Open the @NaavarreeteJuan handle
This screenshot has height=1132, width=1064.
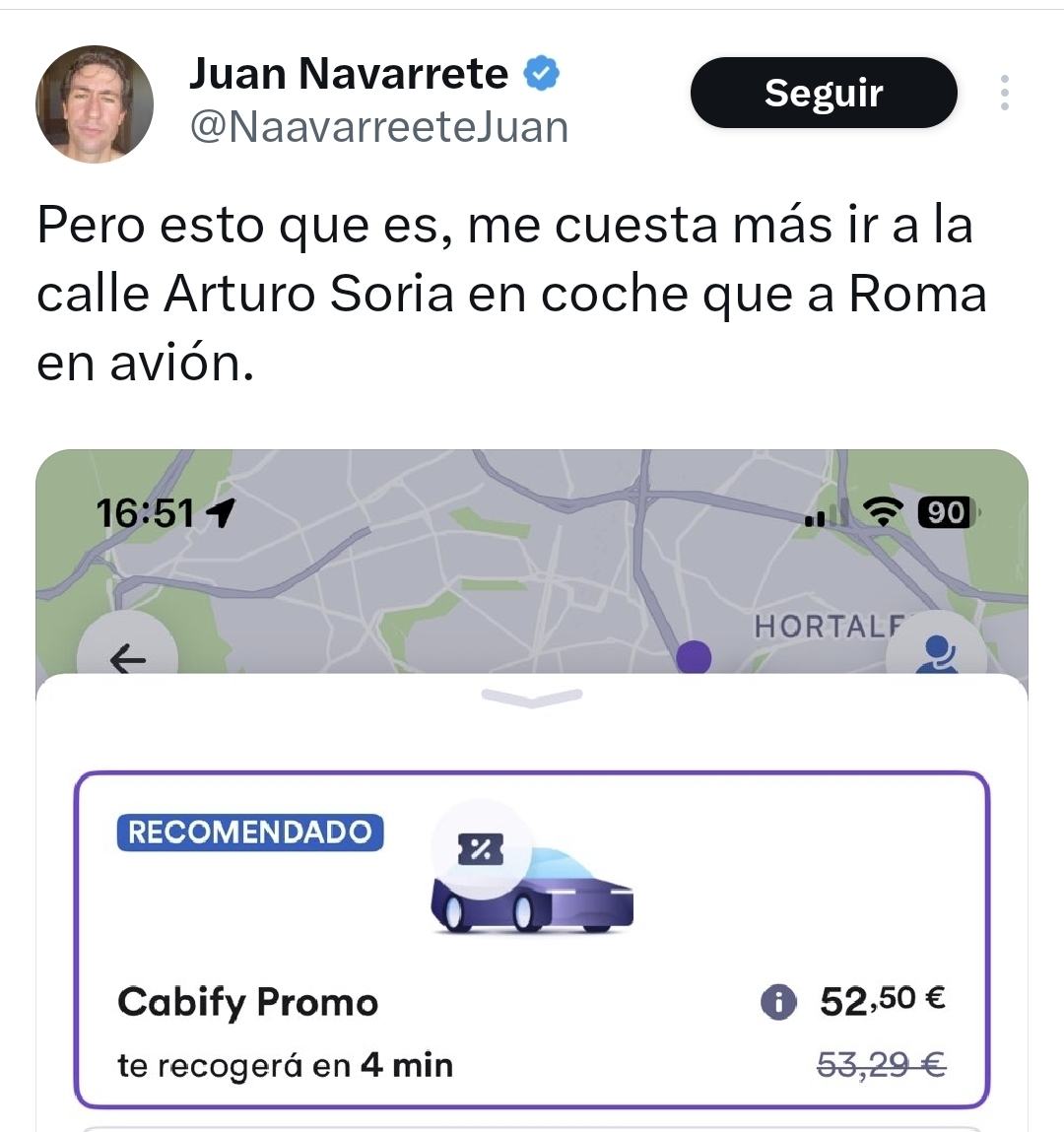(378, 127)
